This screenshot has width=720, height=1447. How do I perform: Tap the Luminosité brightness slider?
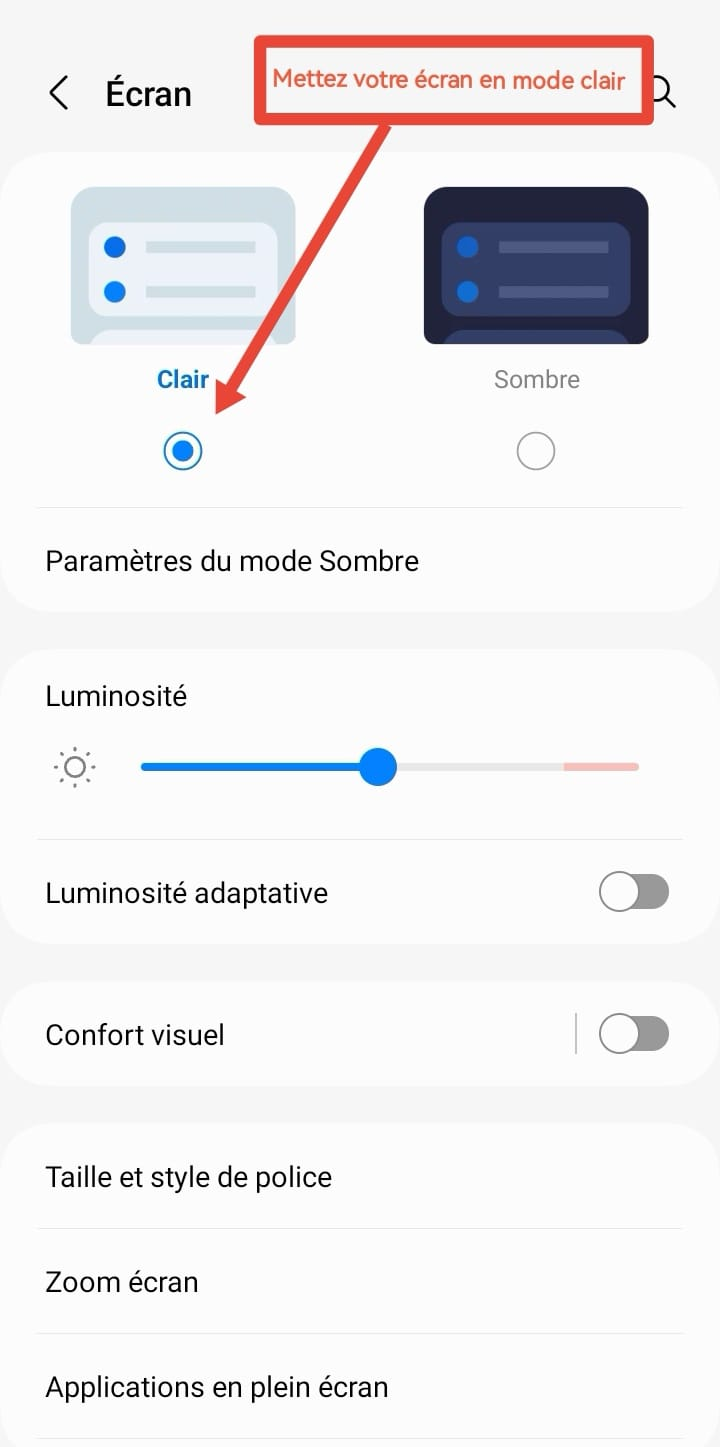point(390,768)
